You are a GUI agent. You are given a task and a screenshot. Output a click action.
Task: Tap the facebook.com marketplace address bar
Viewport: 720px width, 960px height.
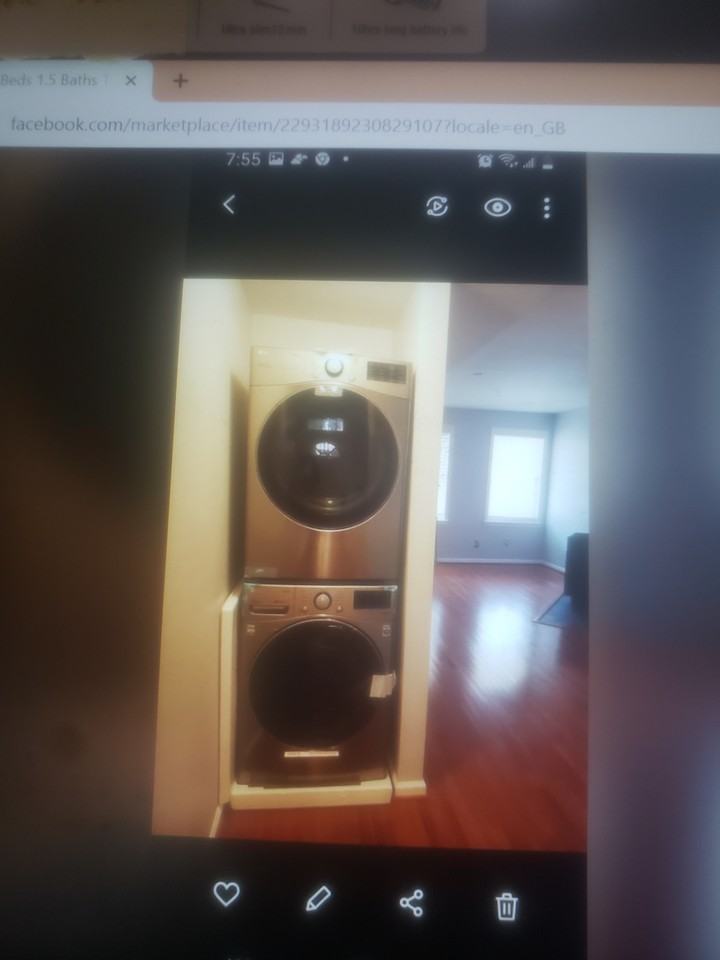[290, 127]
